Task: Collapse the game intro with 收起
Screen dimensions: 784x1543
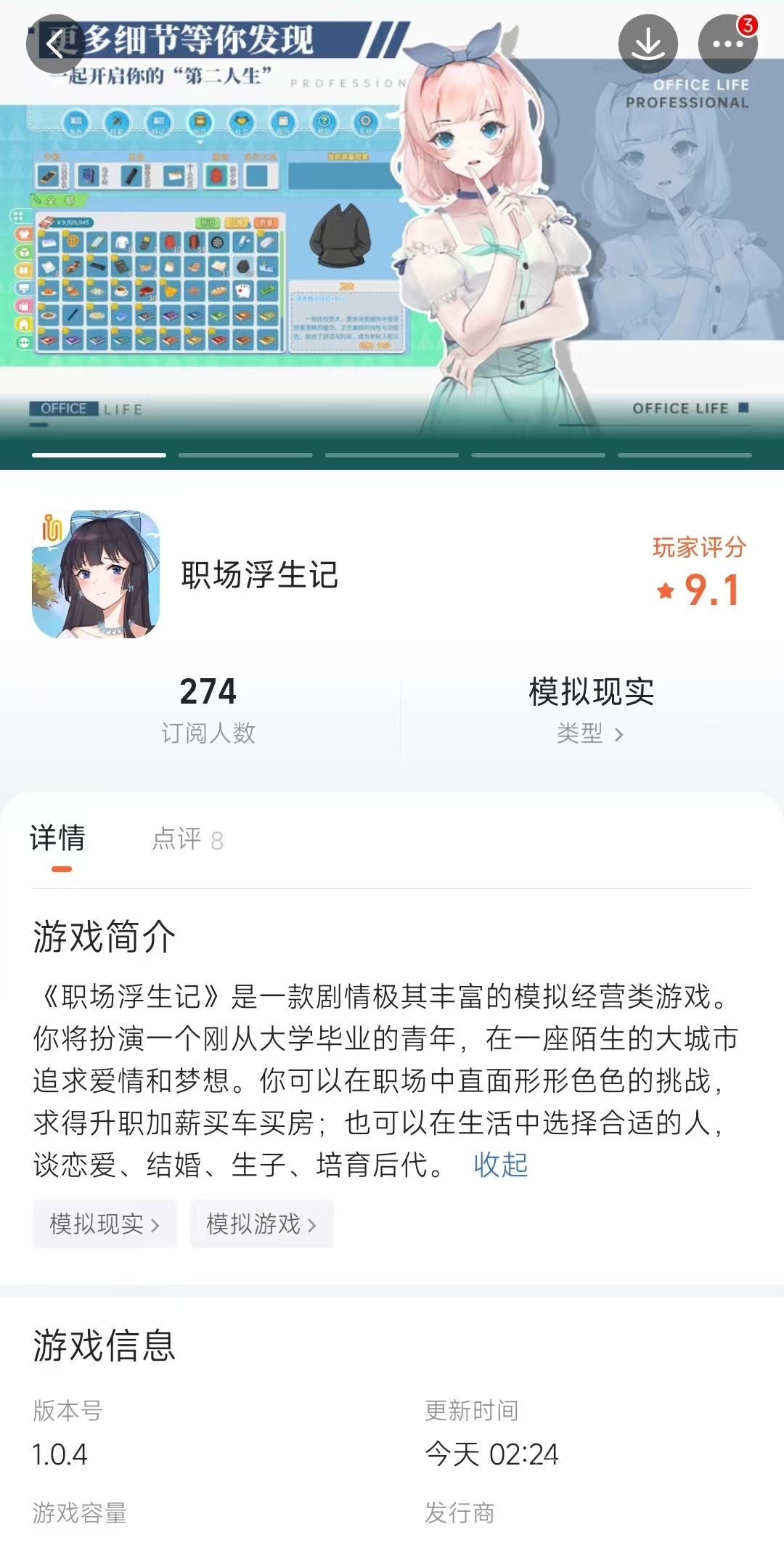Action: [x=500, y=1165]
